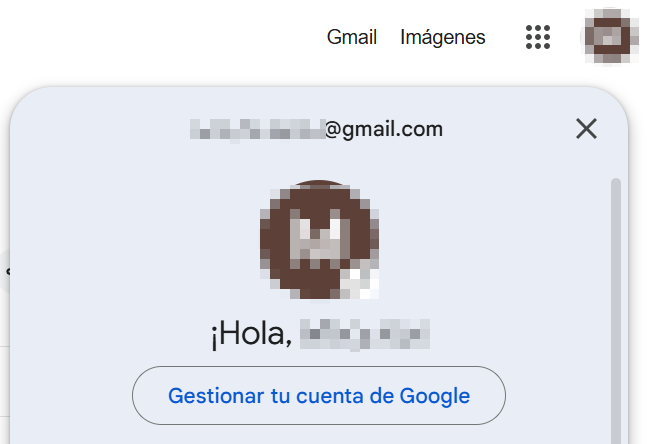Screen dimensions: 660x444
Task: Open the Gmail link
Action: [352, 37]
